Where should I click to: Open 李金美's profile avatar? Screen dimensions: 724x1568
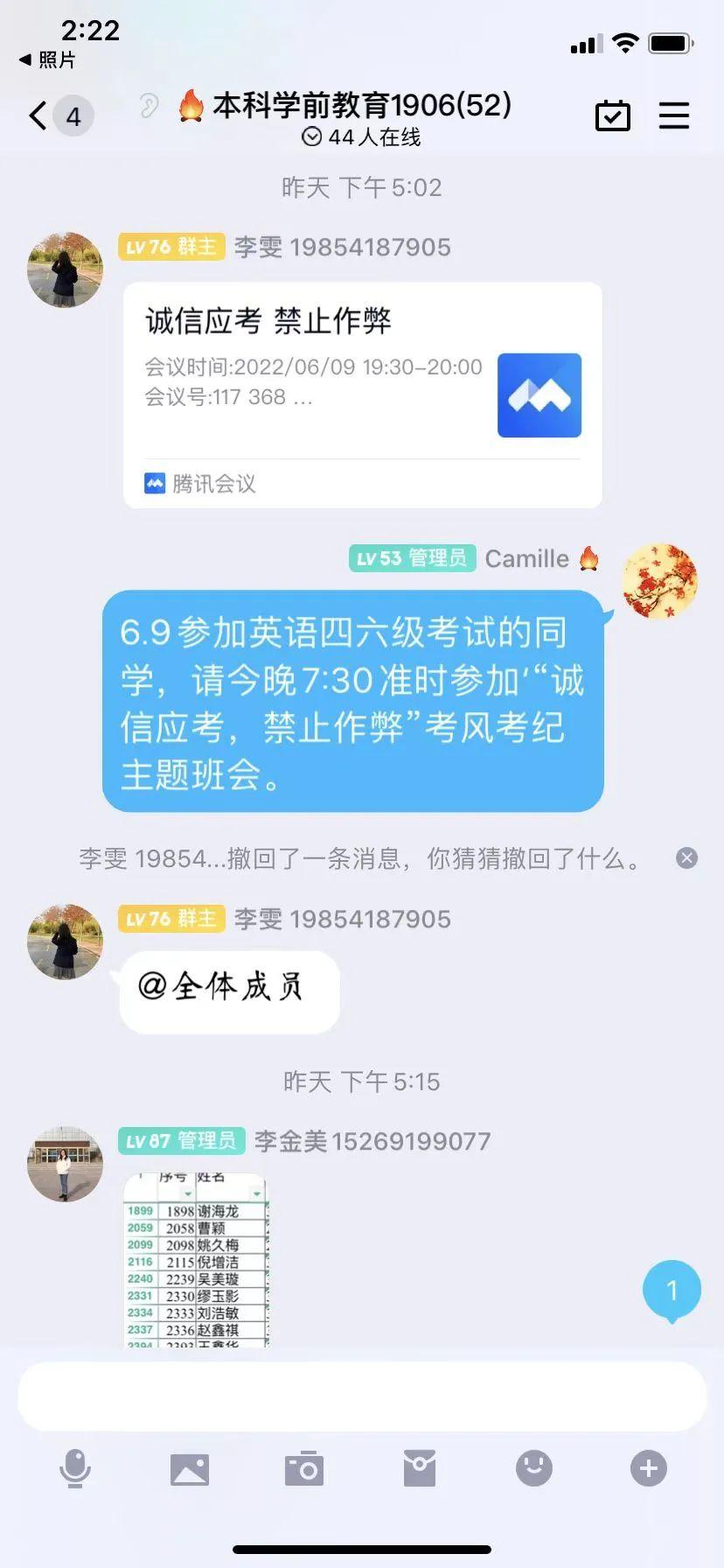(x=65, y=1164)
